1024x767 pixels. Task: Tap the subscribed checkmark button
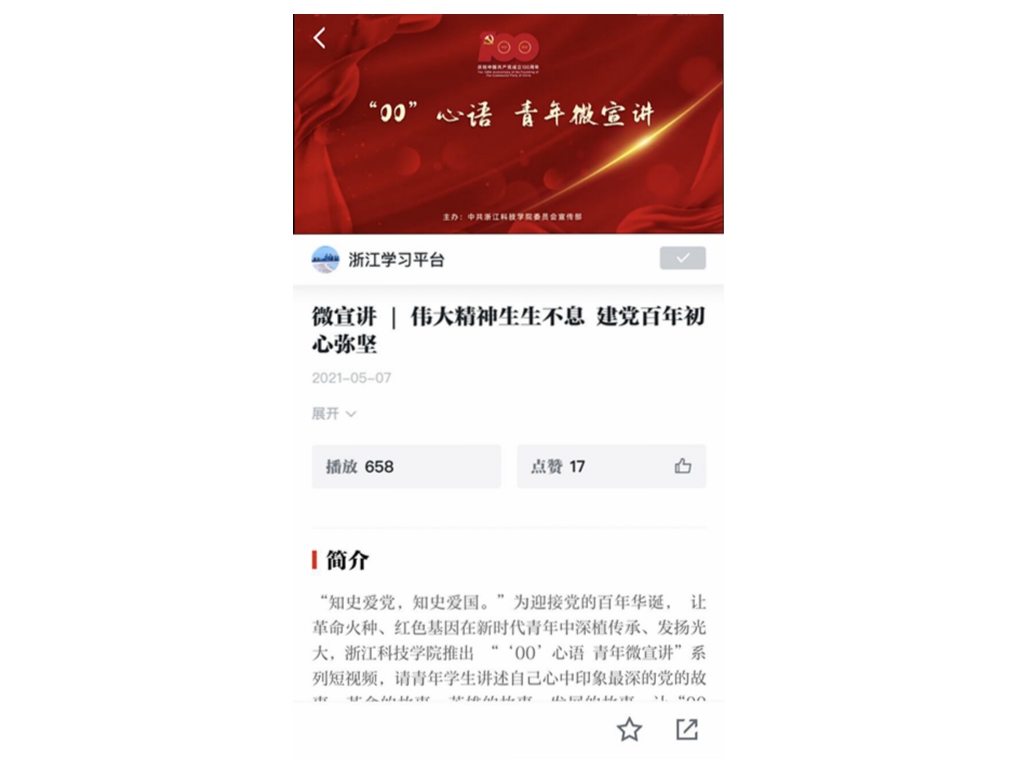[682, 258]
